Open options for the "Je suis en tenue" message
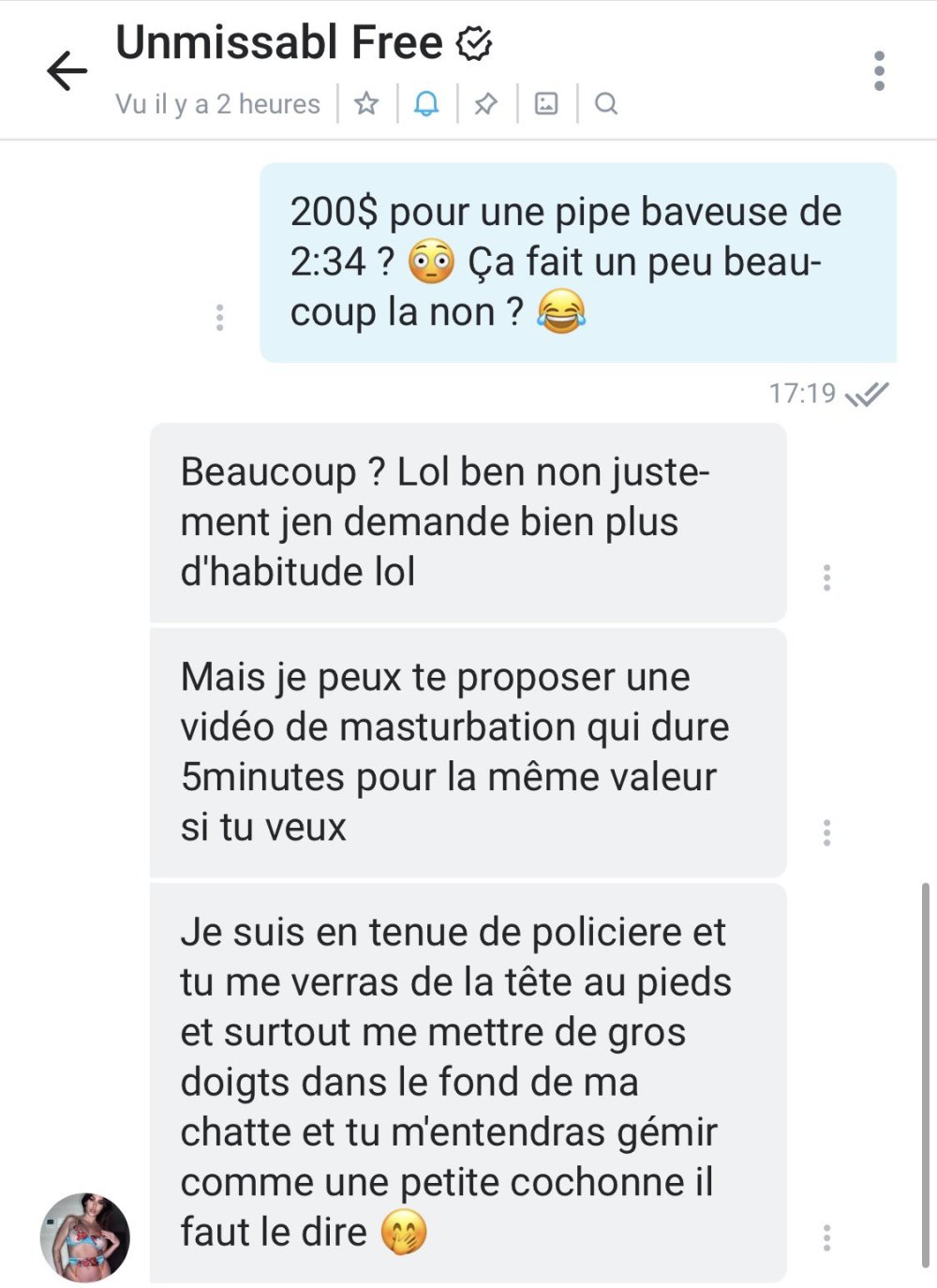 [x=826, y=1237]
